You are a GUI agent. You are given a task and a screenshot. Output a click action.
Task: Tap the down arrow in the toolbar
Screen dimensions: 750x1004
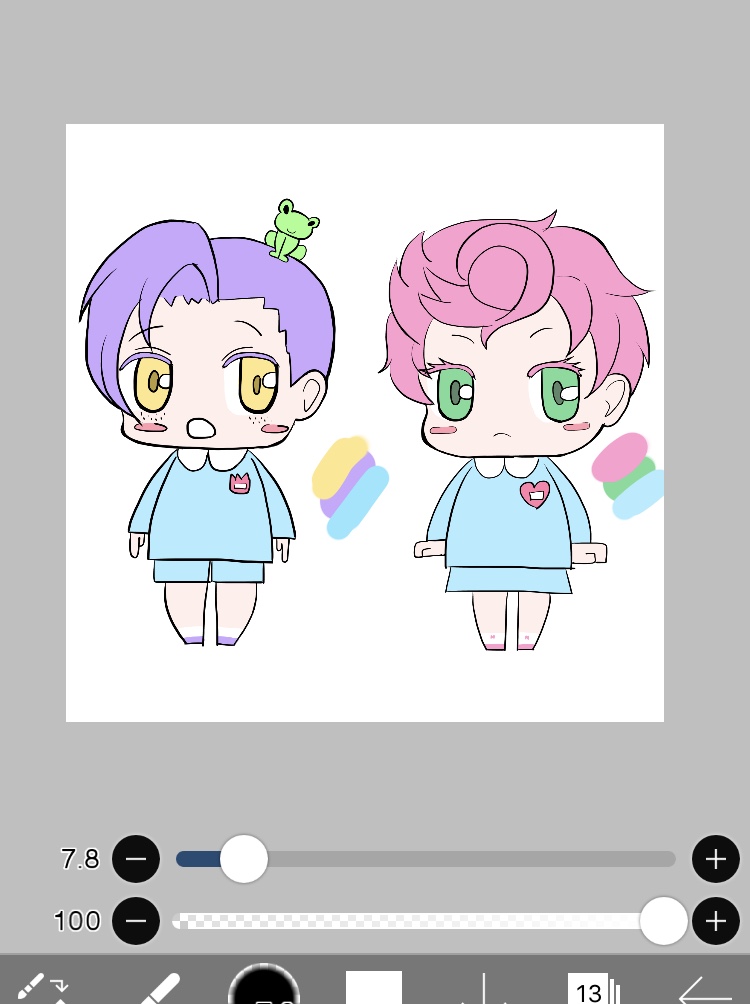coord(484,990)
